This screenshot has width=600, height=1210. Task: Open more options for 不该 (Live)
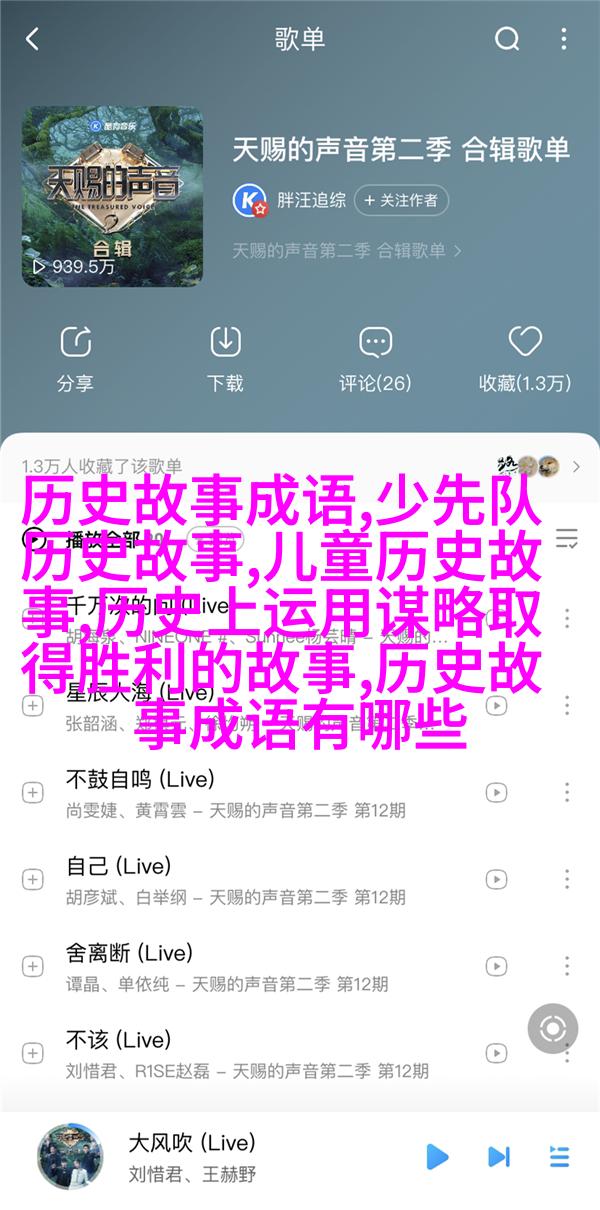tap(567, 1053)
